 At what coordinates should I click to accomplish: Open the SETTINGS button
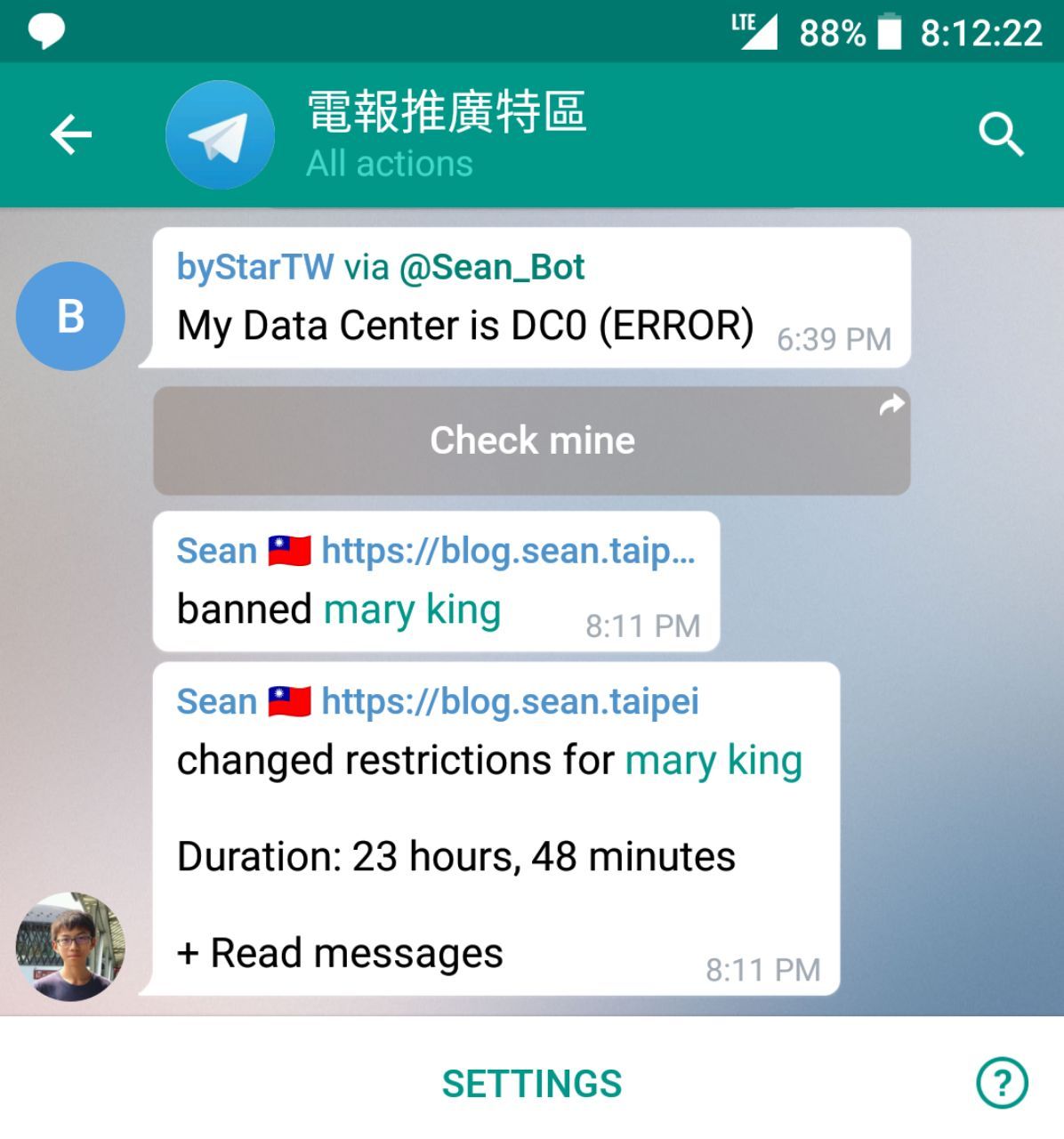[531, 1084]
